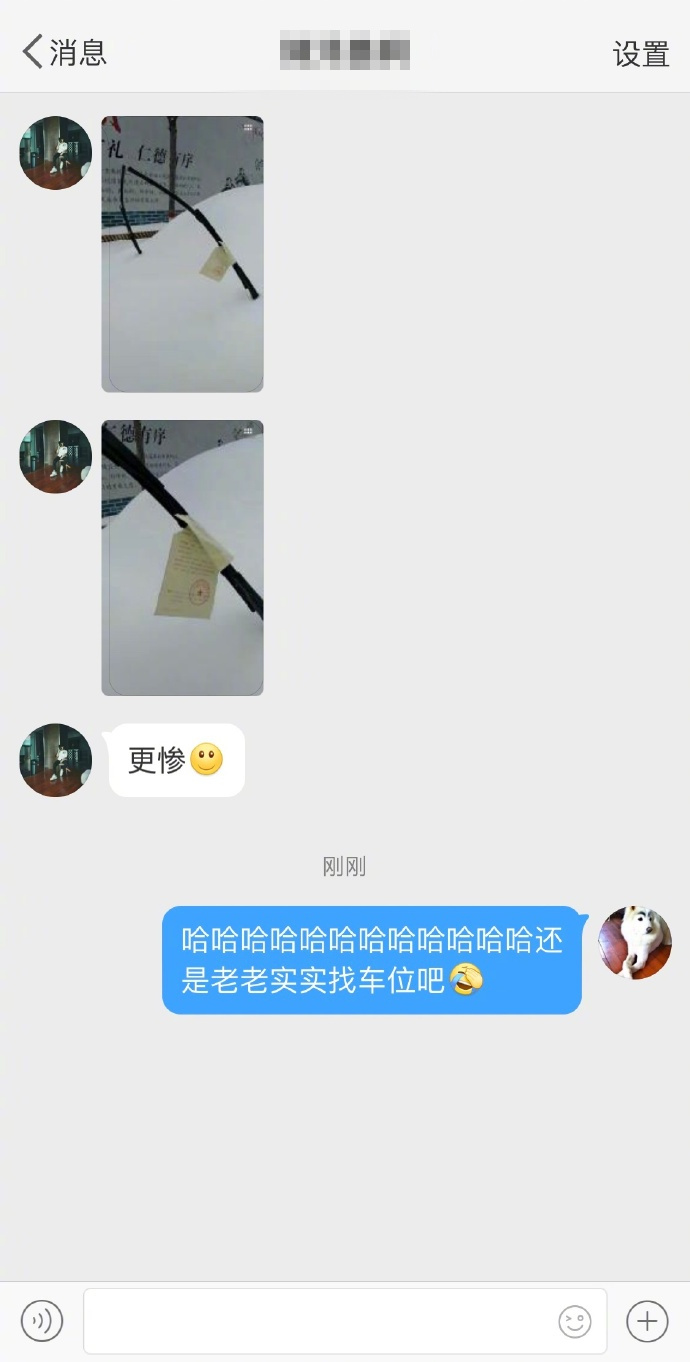Open the second photo with the yellow ticket
Screen dimensions: 690x1362
point(182,557)
